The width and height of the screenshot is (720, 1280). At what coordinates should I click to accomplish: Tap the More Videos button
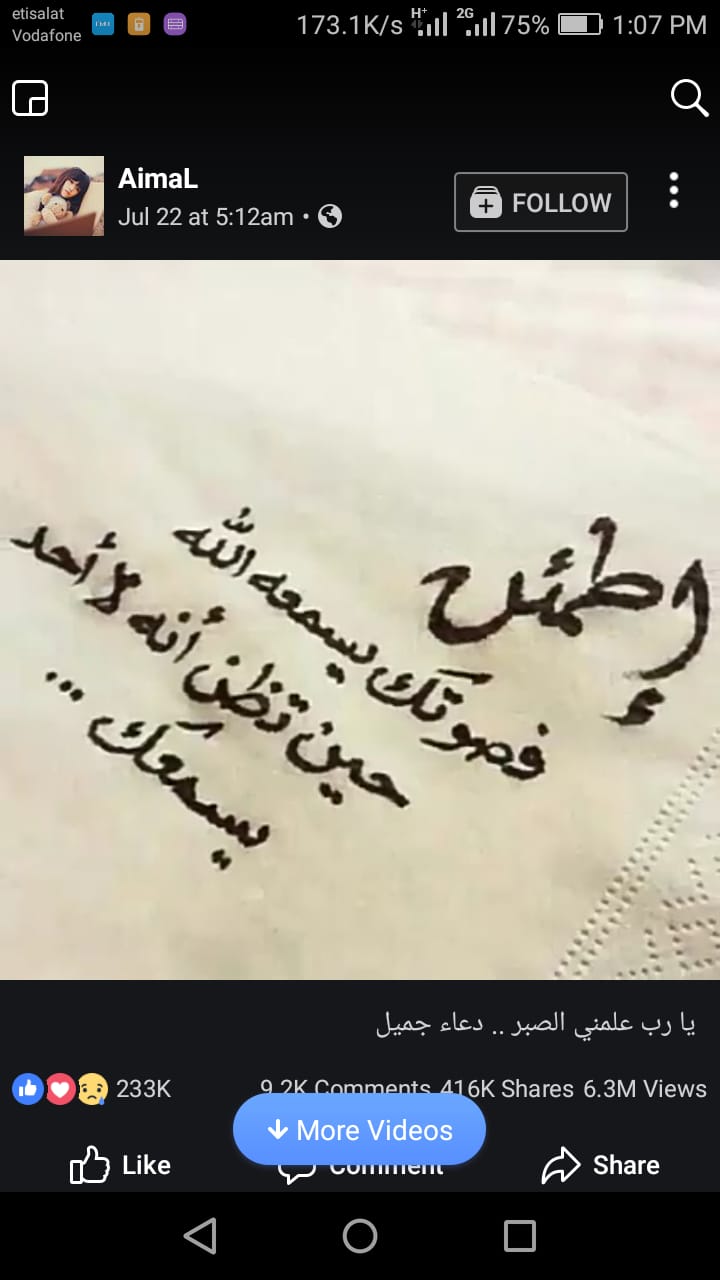pos(360,1130)
